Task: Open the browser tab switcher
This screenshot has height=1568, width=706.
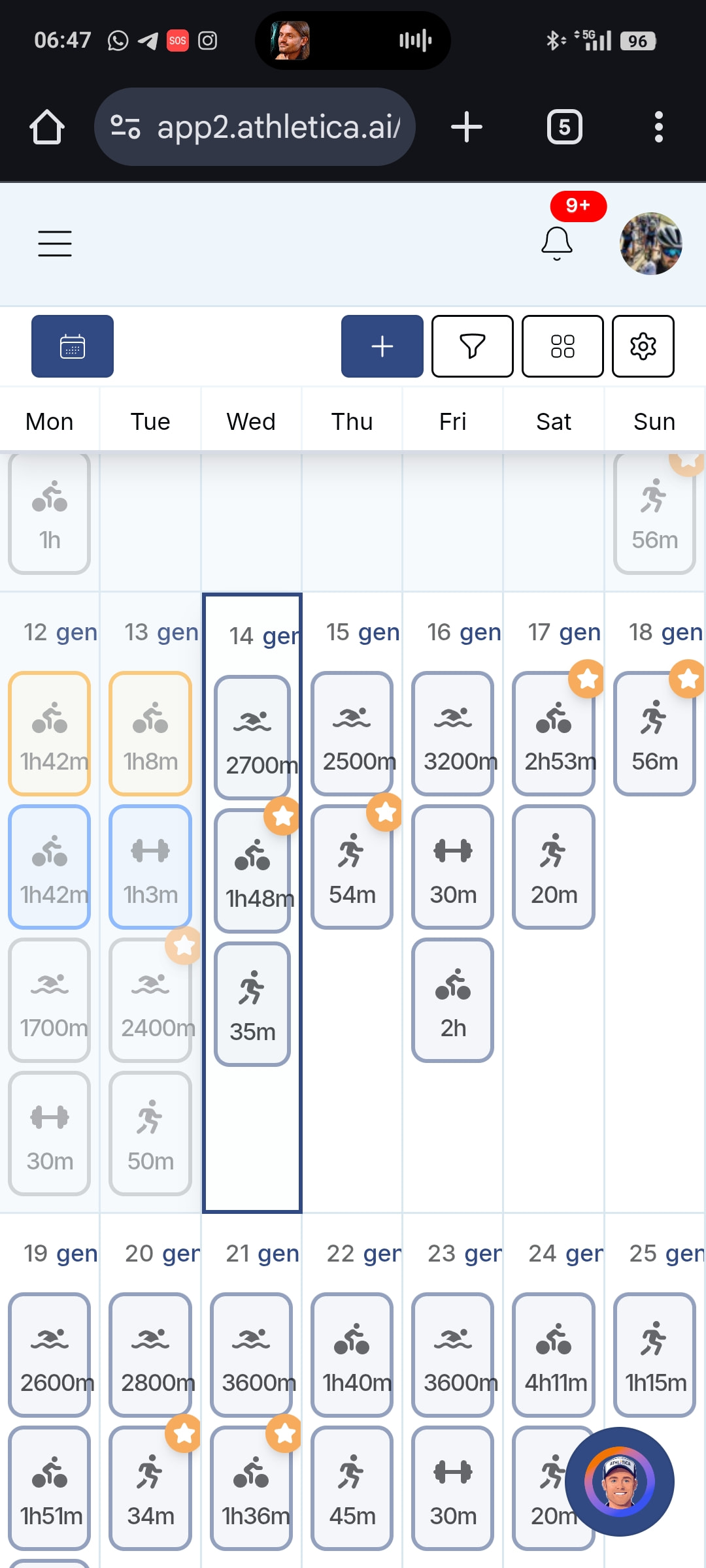Action: pyautogui.click(x=564, y=127)
